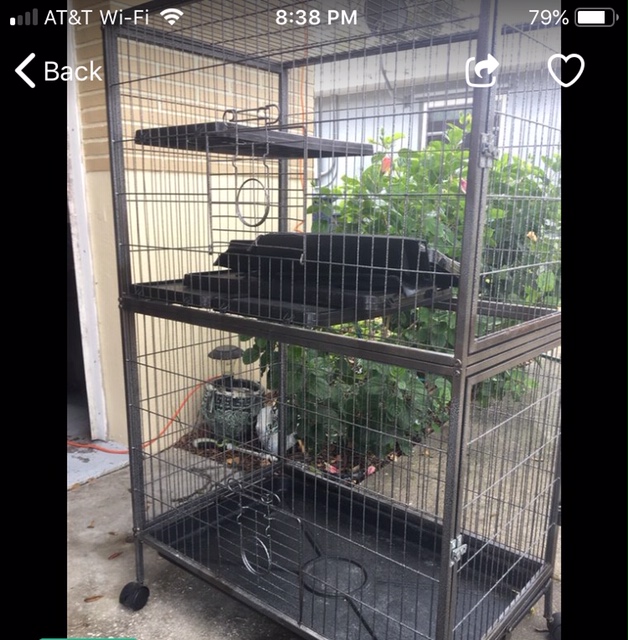Go back to the previous screen
This screenshot has height=640, width=628.
click(x=58, y=71)
